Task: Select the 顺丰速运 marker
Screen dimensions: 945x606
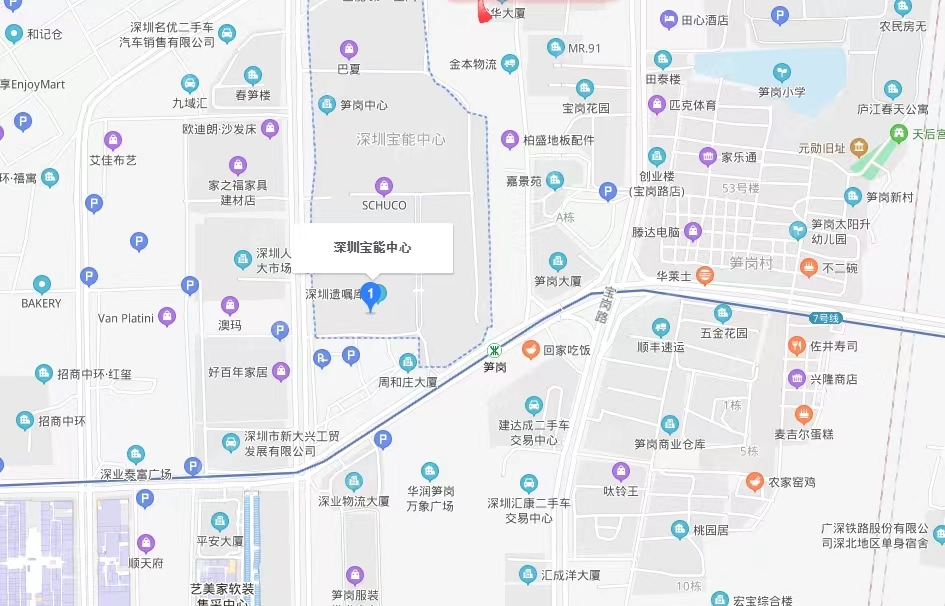Action: click(660, 327)
